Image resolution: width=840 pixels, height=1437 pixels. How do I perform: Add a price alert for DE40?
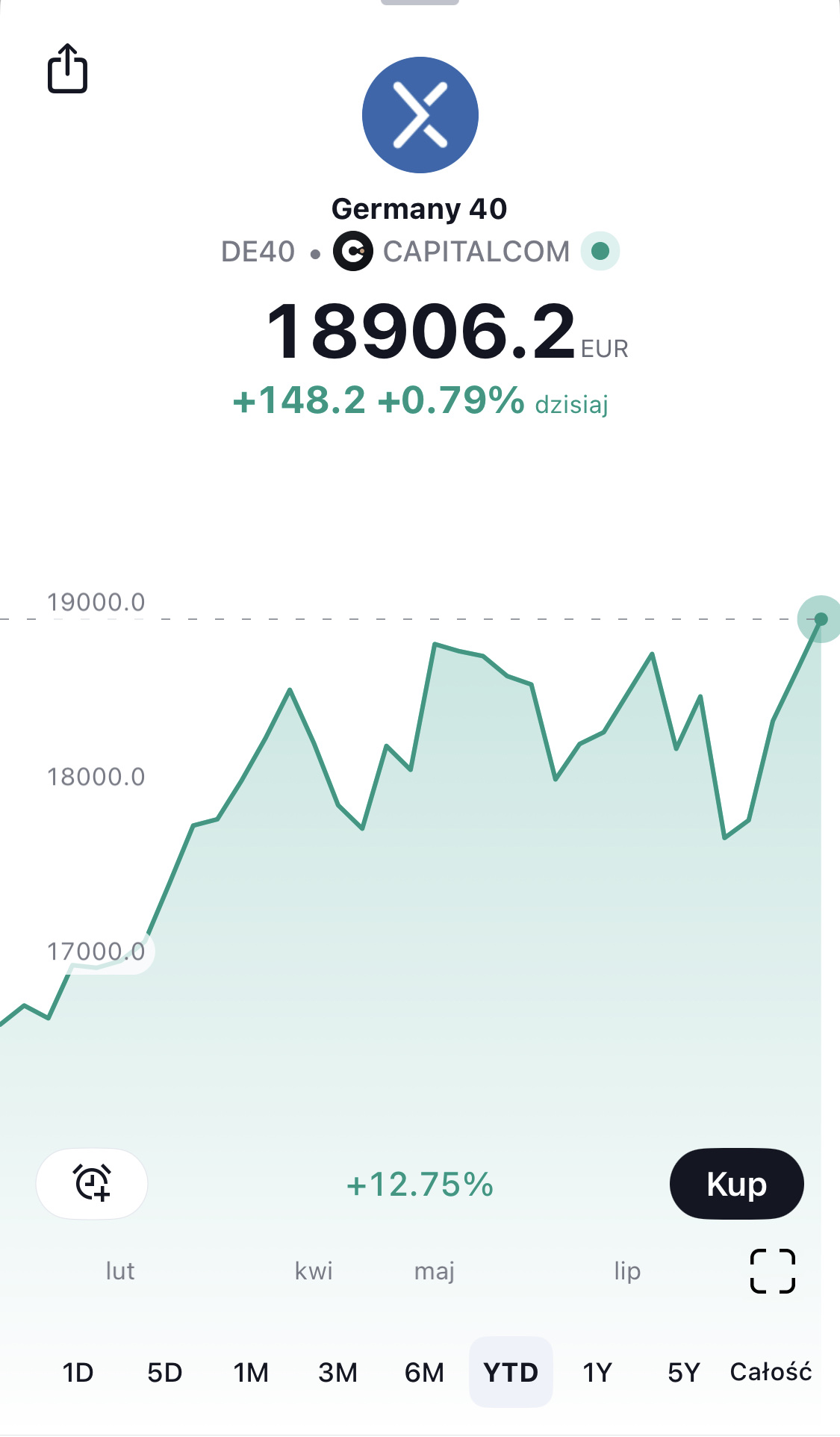coord(92,1183)
